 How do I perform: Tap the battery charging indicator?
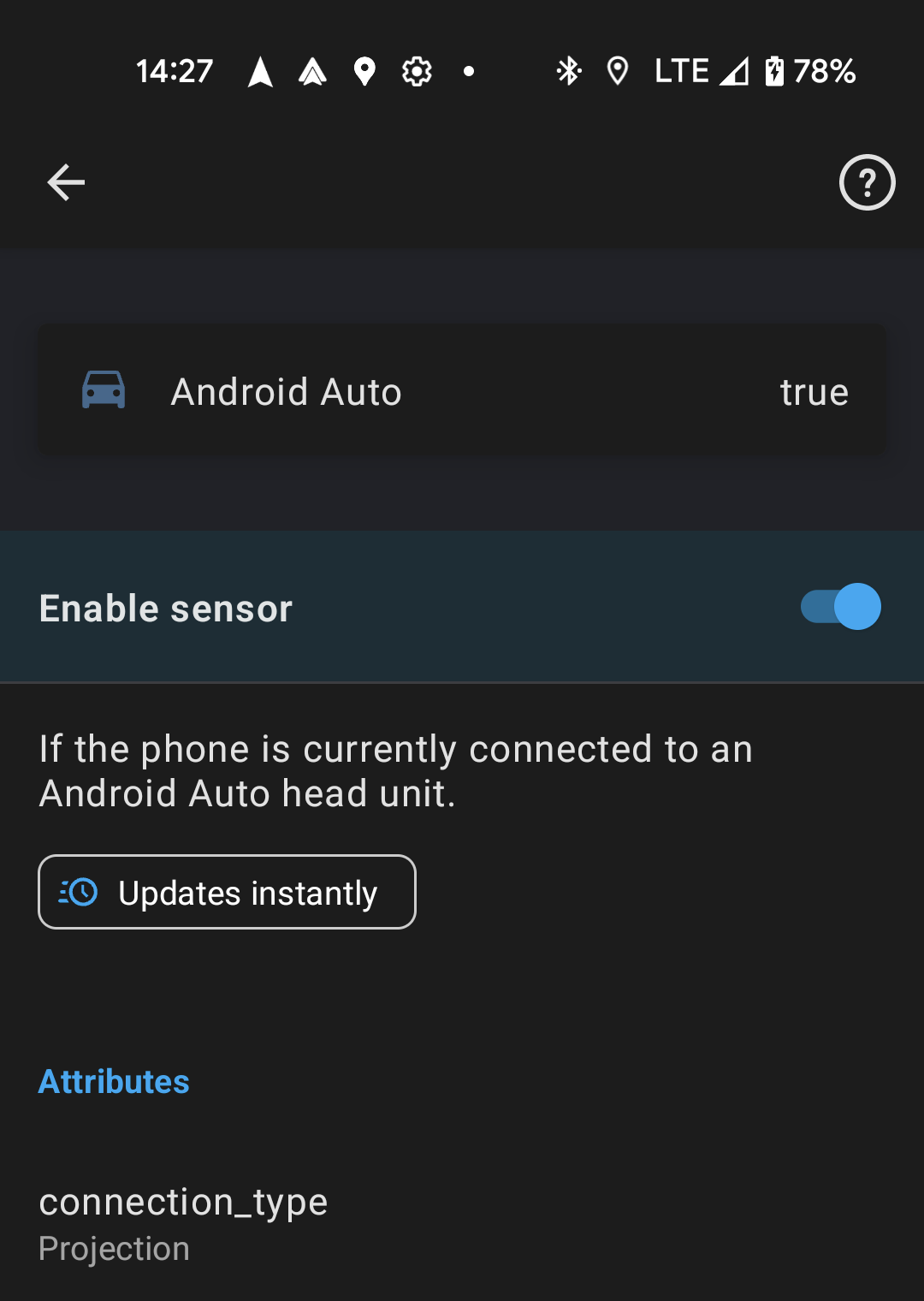[x=772, y=71]
